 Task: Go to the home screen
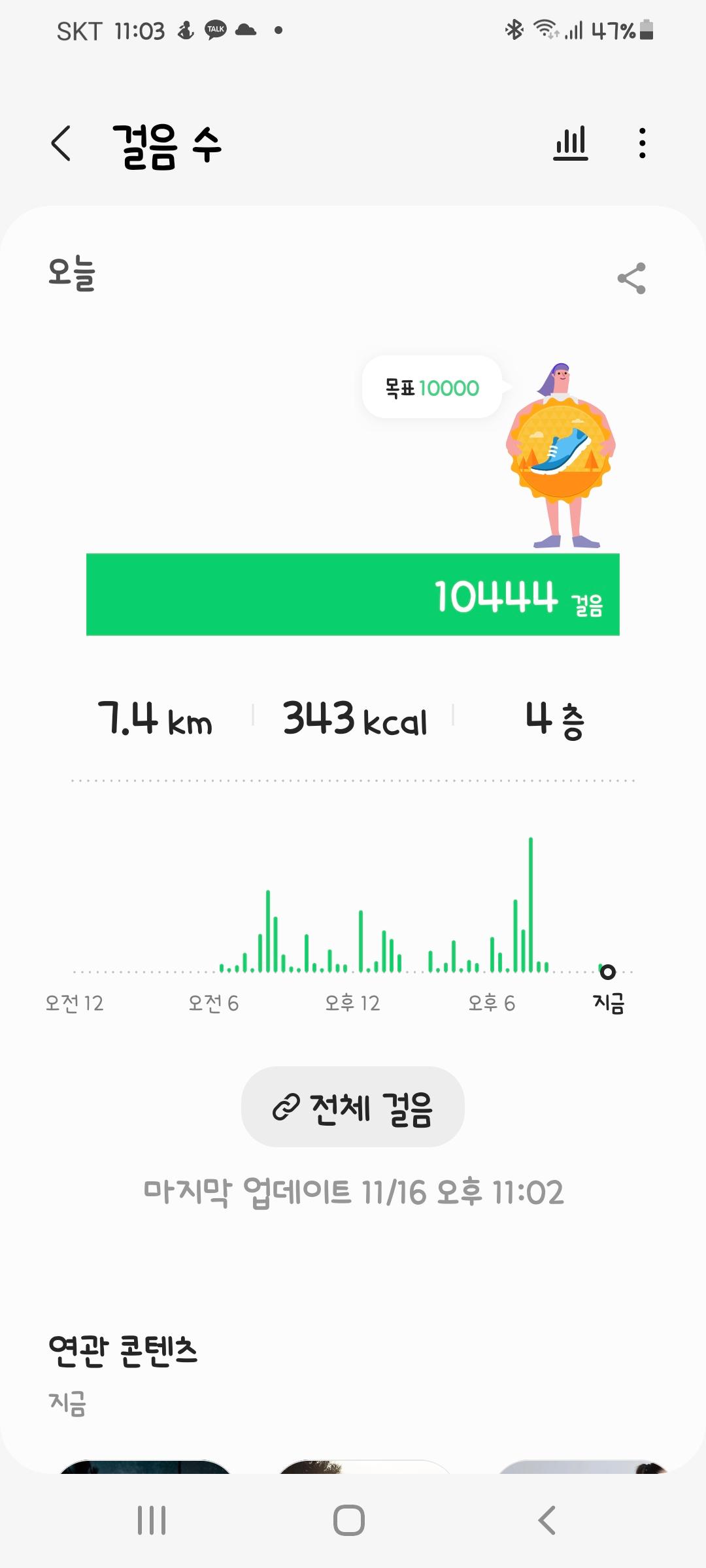349,1520
